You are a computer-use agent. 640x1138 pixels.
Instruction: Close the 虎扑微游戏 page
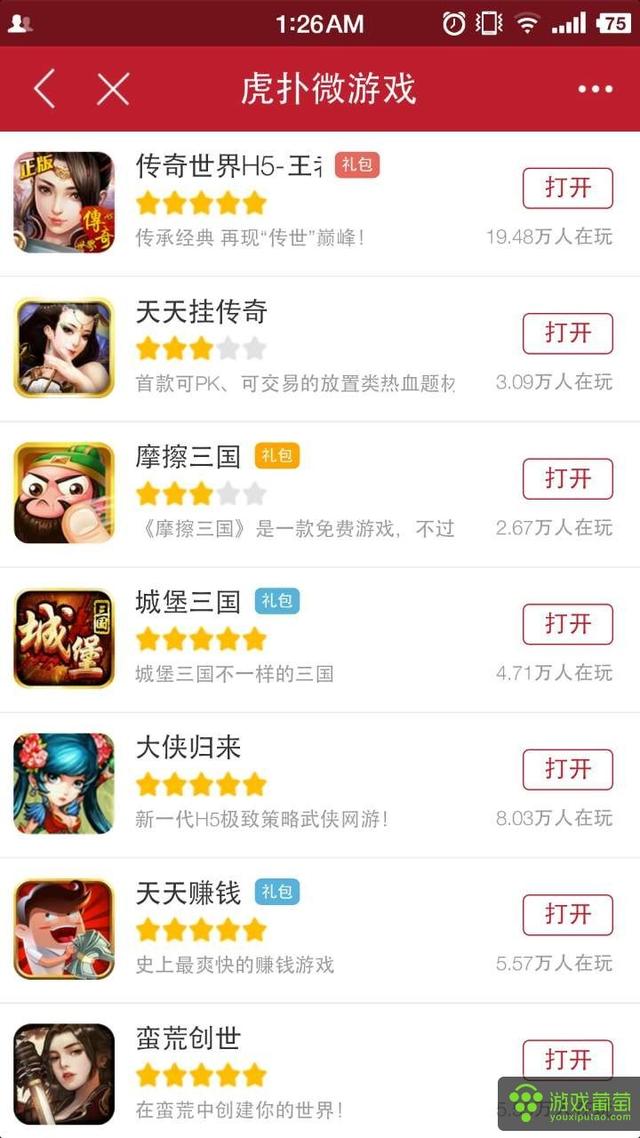point(113,89)
